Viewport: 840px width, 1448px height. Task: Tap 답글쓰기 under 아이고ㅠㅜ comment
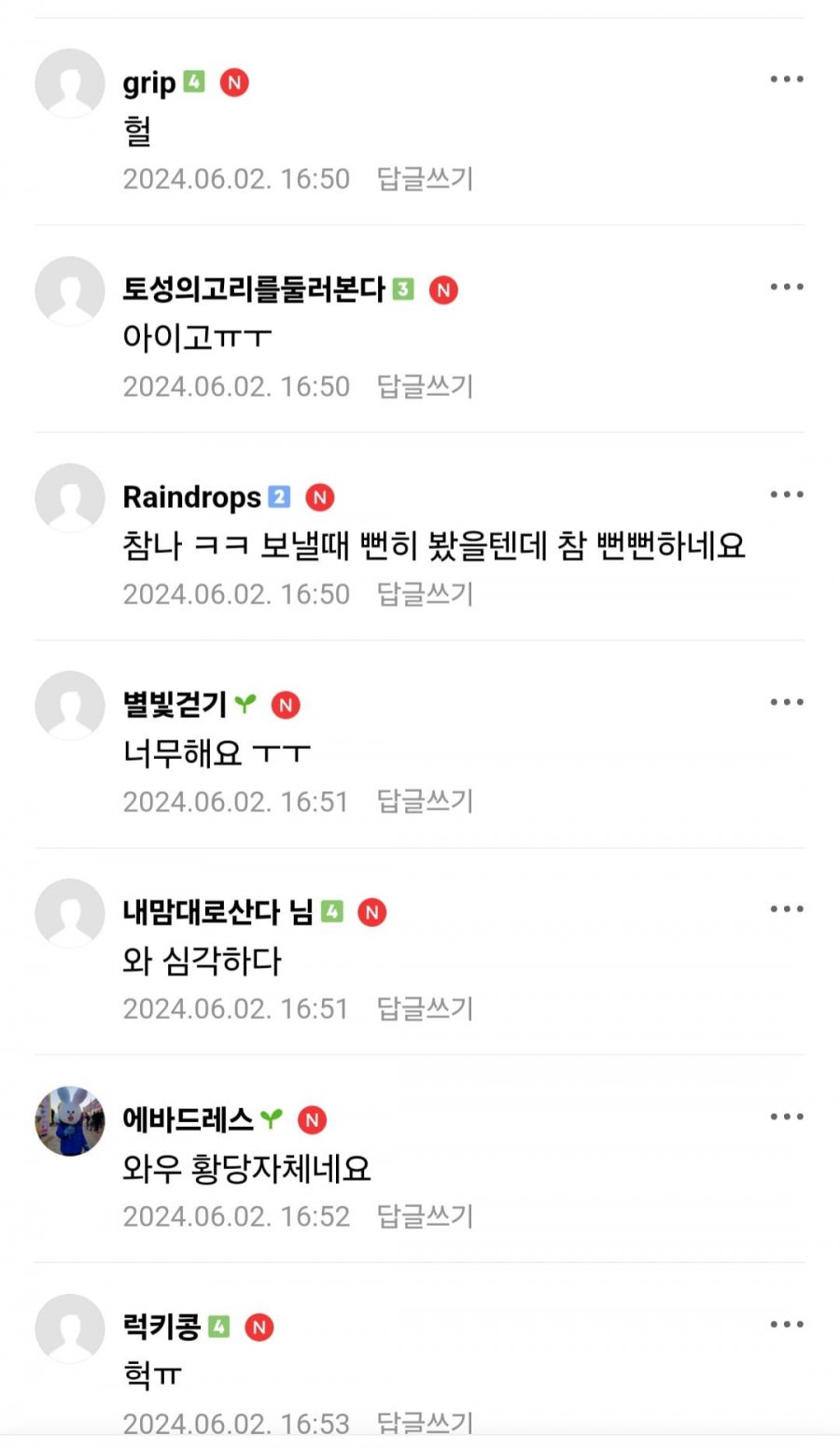coord(425,386)
